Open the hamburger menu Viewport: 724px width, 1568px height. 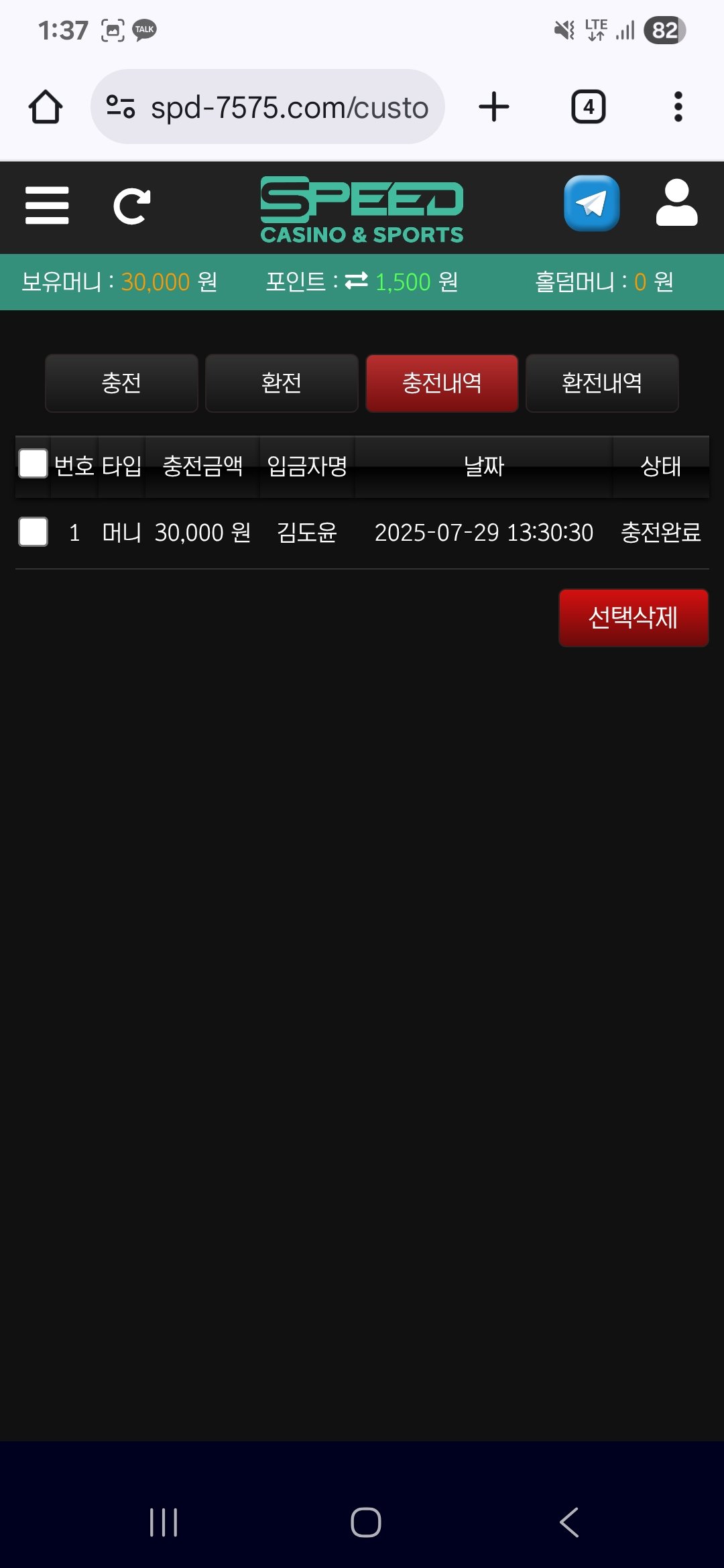[x=47, y=206]
